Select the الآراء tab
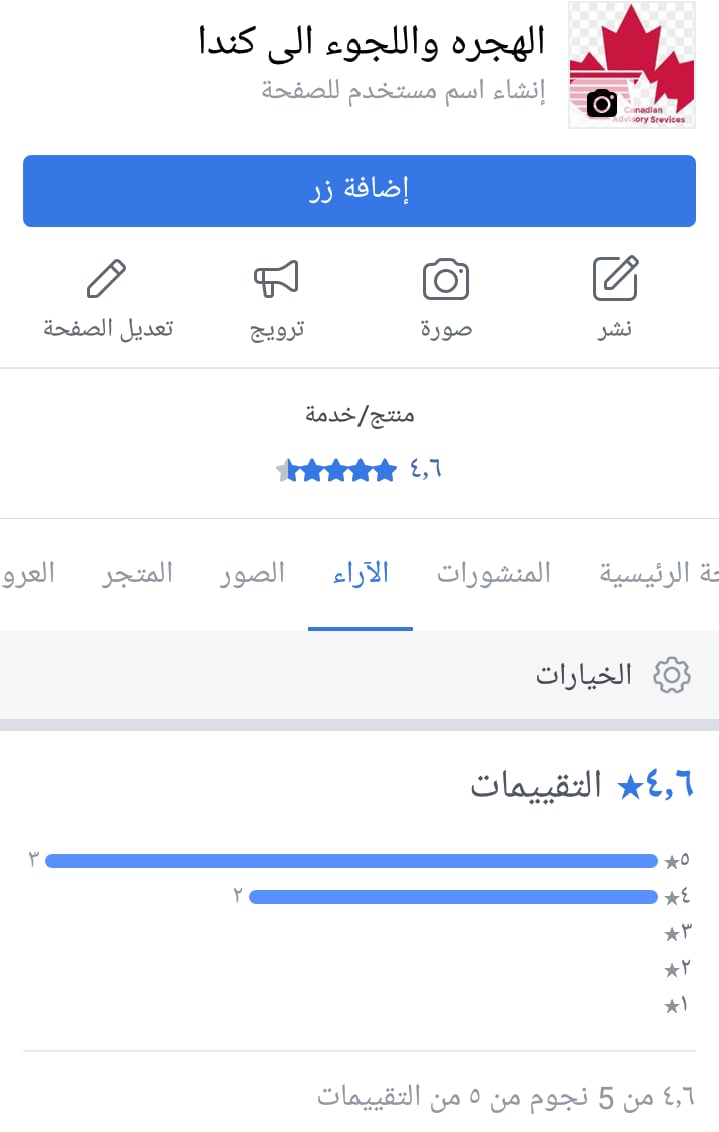 coord(360,574)
